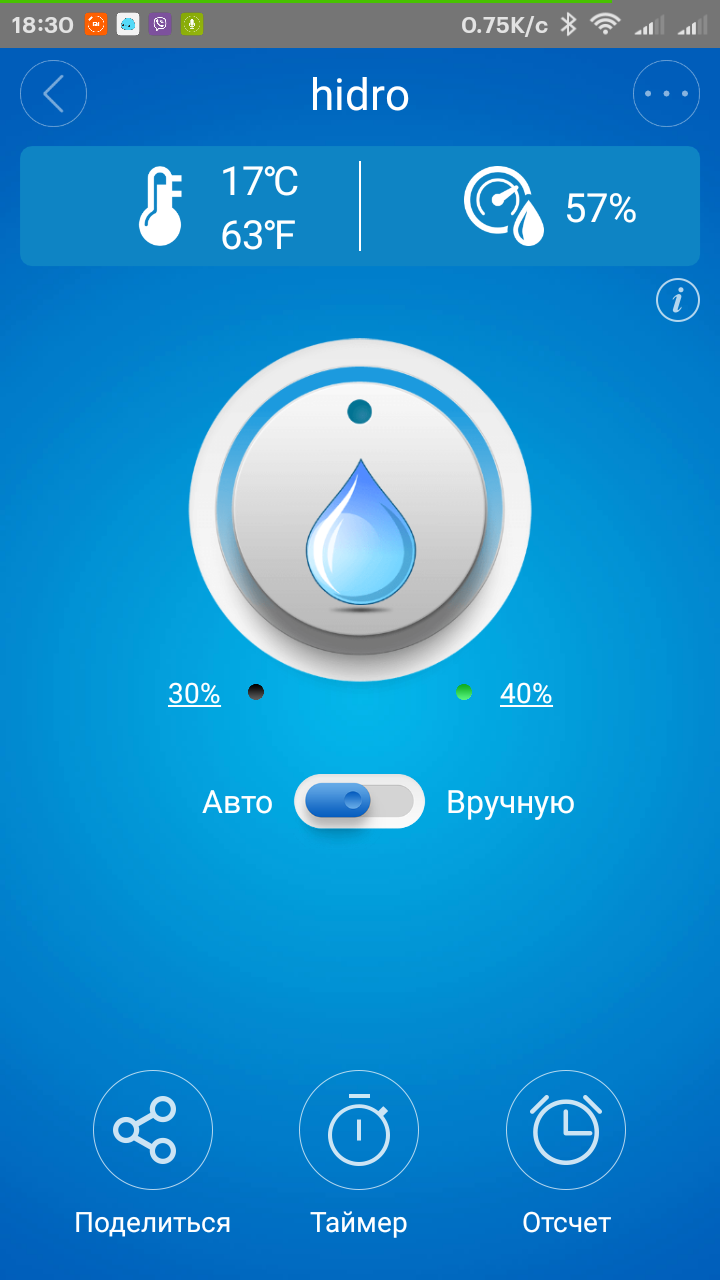This screenshot has width=720, height=1280.
Task: Open Поделиться sharing option
Action: click(x=153, y=1130)
